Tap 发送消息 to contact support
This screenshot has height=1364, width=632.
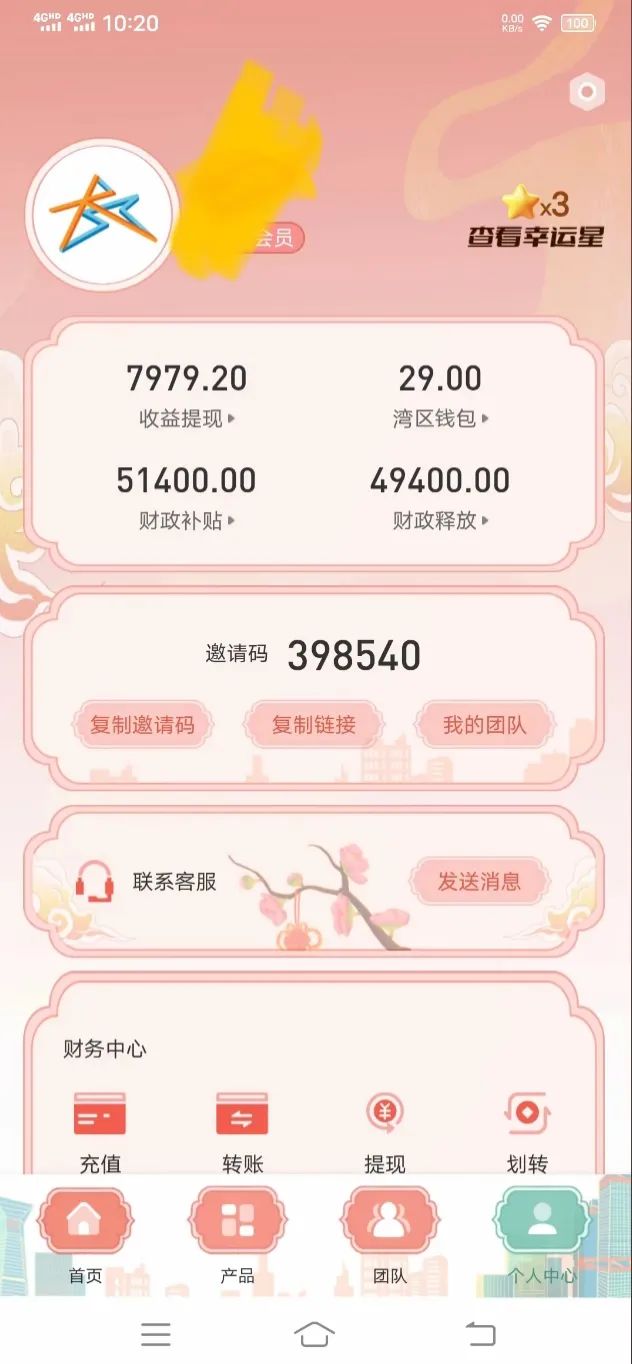[479, 881]
